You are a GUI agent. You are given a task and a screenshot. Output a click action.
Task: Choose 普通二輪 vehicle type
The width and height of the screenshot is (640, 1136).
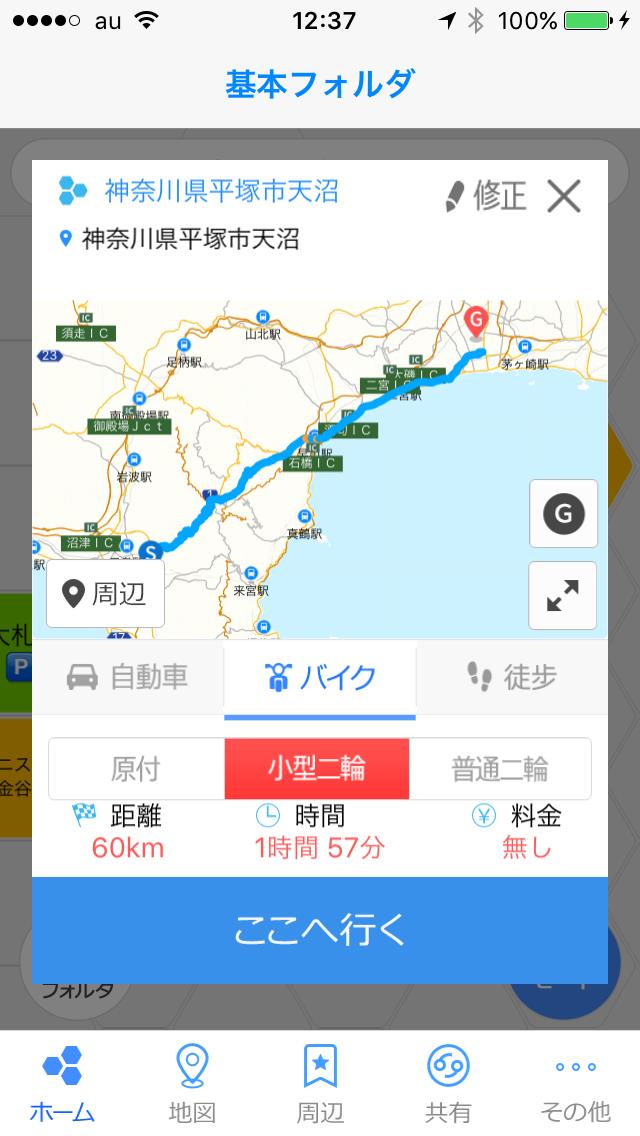[500, 769]
